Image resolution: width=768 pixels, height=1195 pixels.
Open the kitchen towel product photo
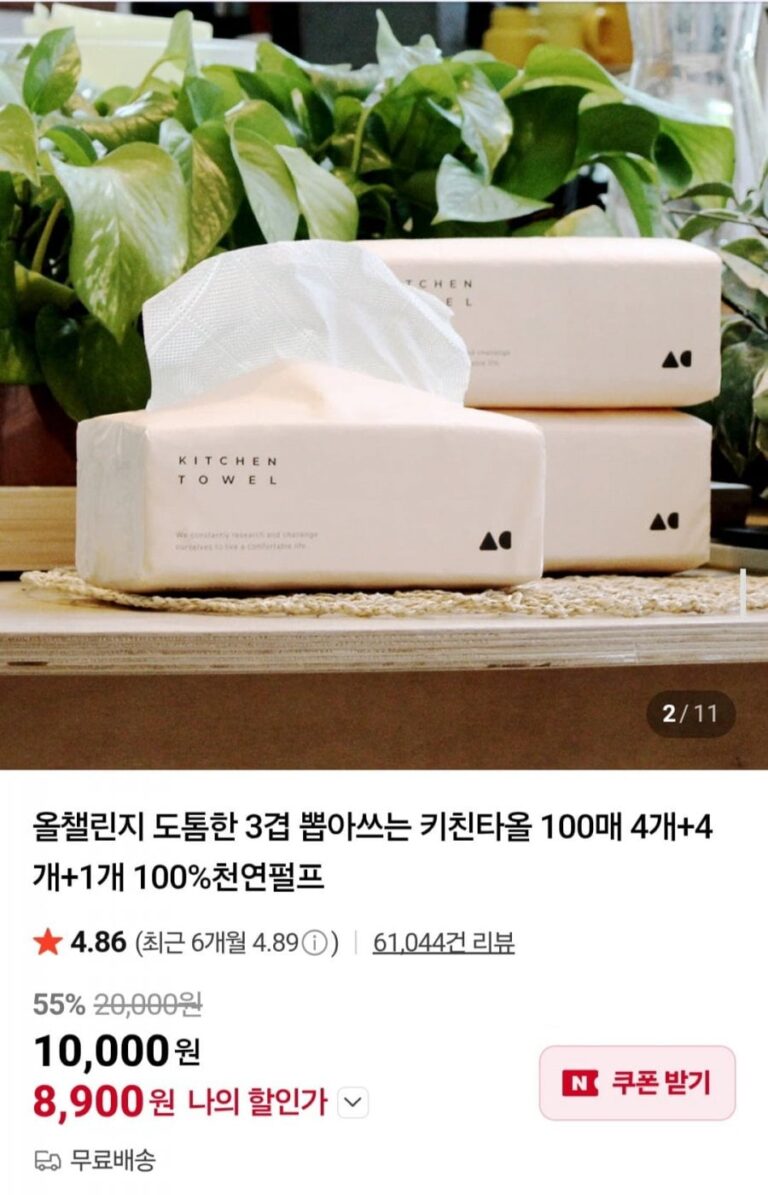click(x=384, y=385)
